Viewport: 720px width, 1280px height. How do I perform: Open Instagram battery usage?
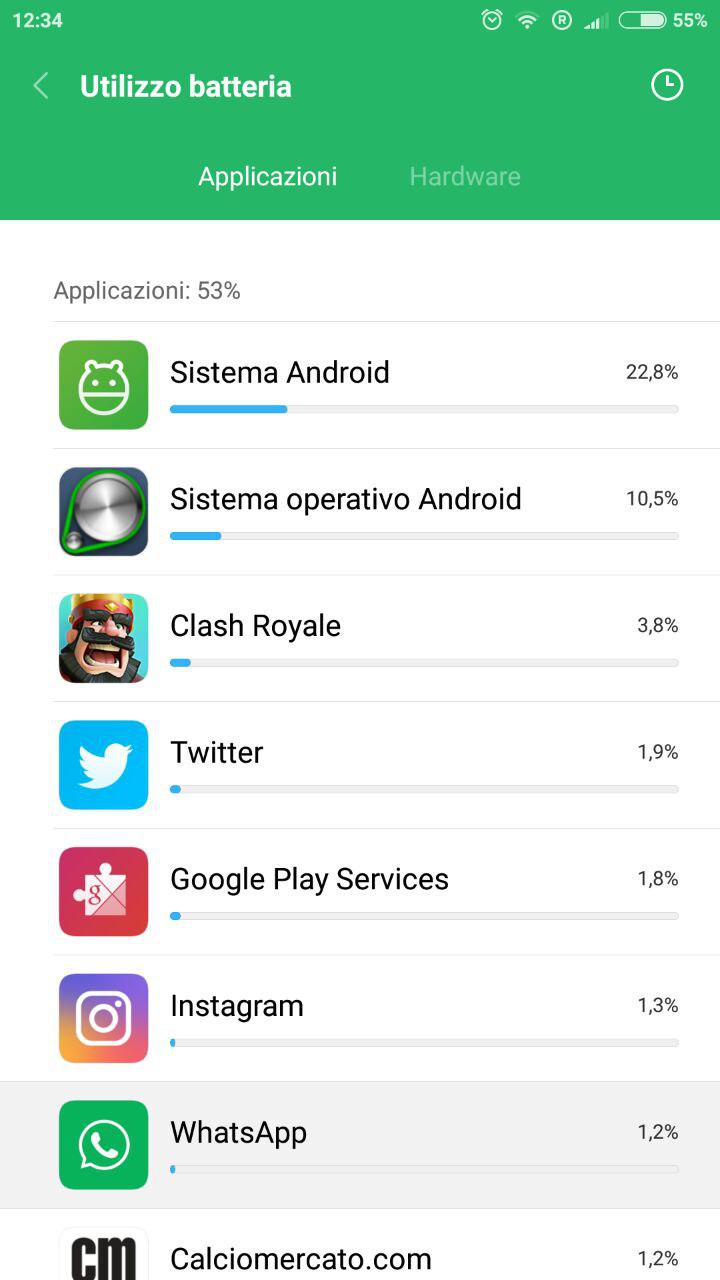[x=360, y=1018]
